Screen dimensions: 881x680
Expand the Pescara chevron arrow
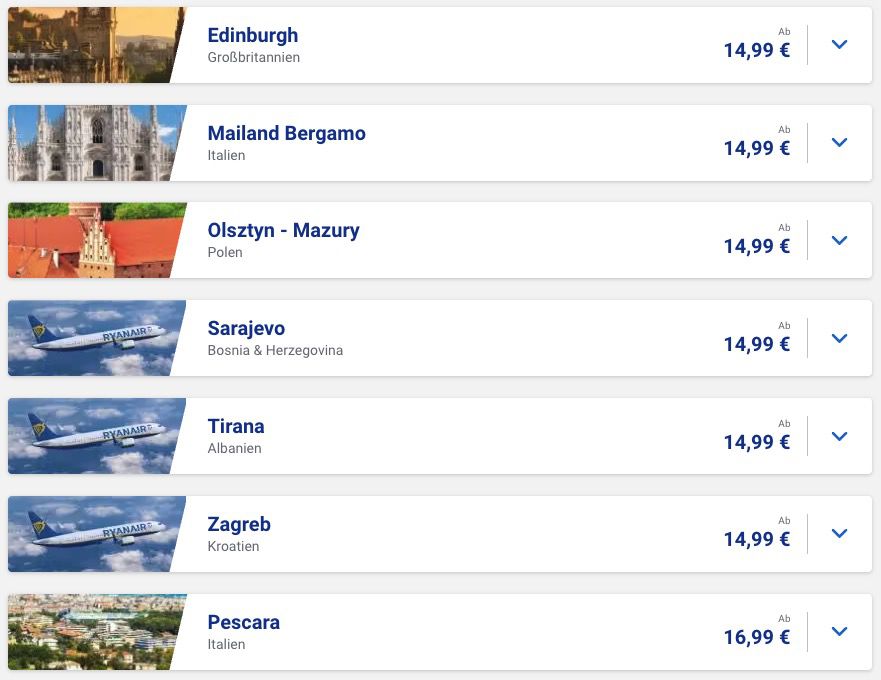(839, 632)
